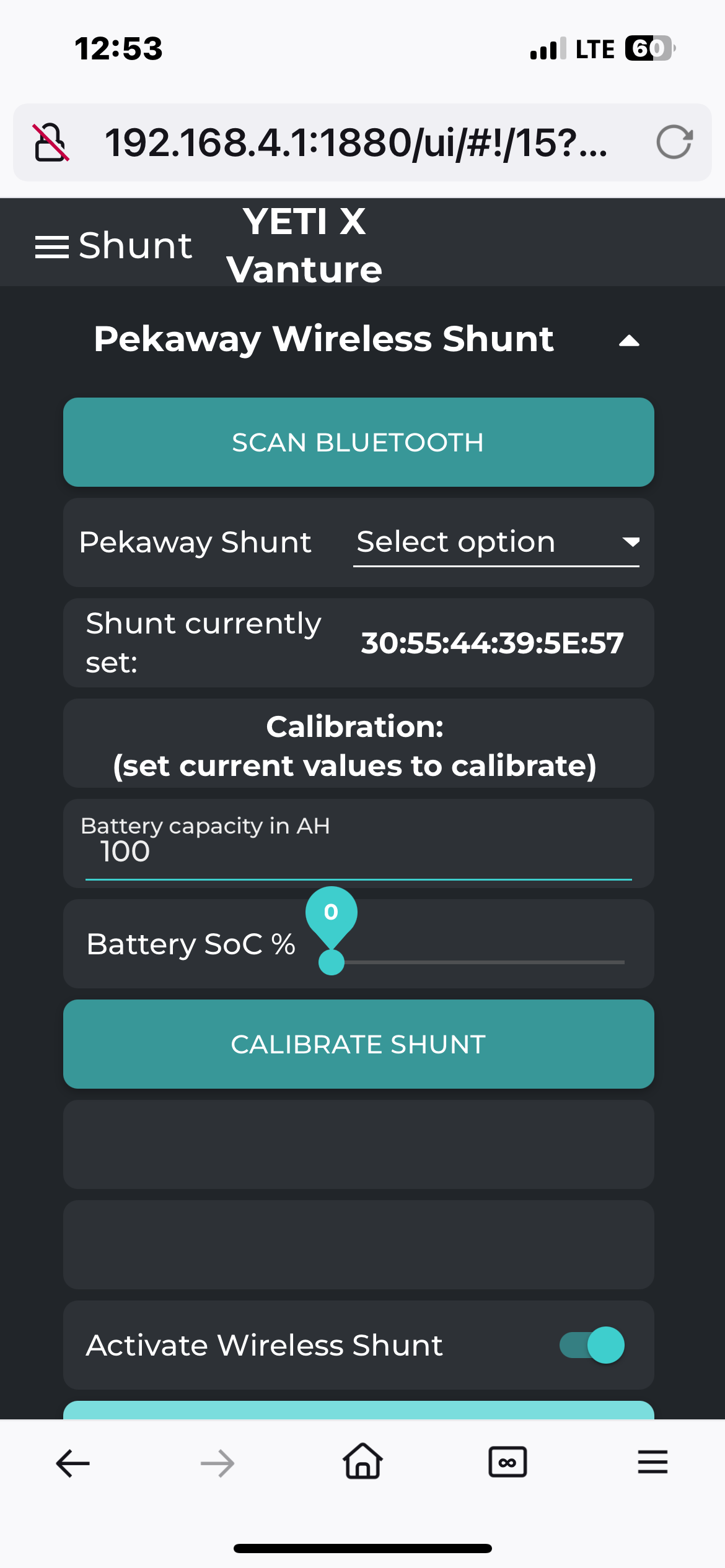Start Scan Bluetooth
The width and height of the screenshot is (725, 1568).
point(358,442)
